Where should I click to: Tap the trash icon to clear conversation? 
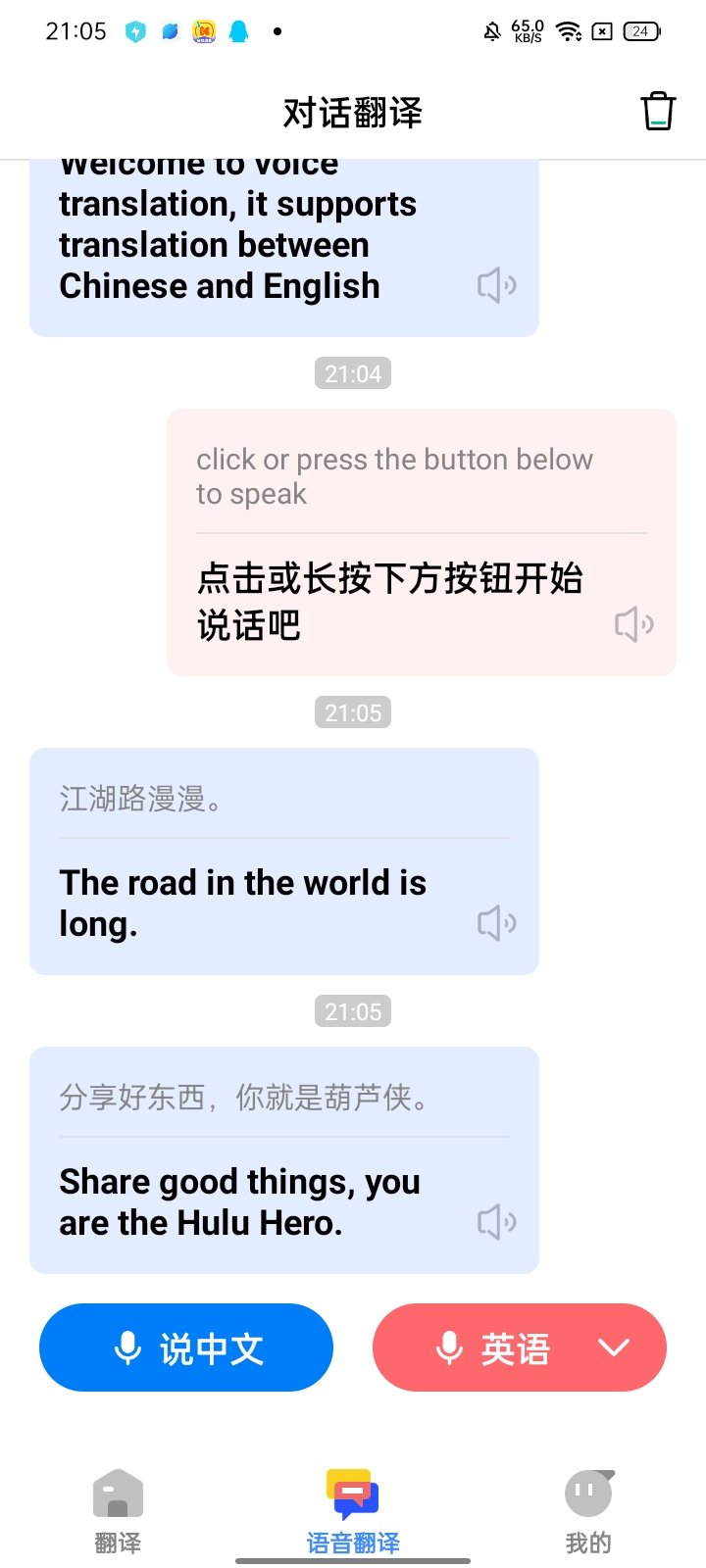(657, 111)
